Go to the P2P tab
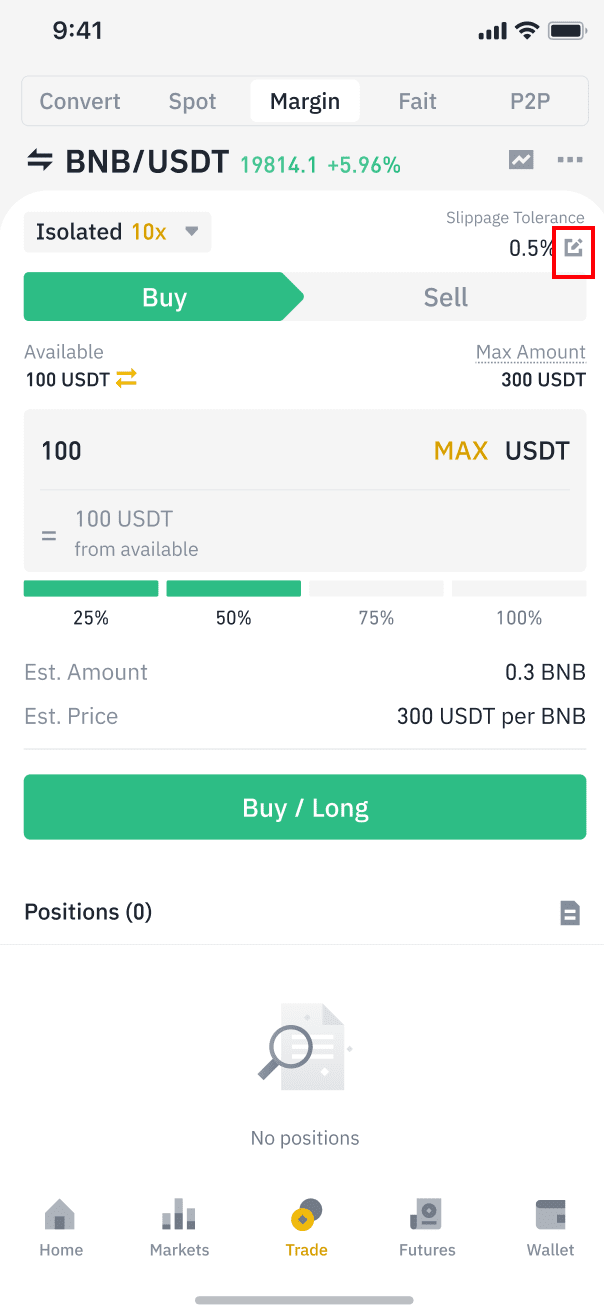Screen dimensions: 604x1310 pos(530,101)
